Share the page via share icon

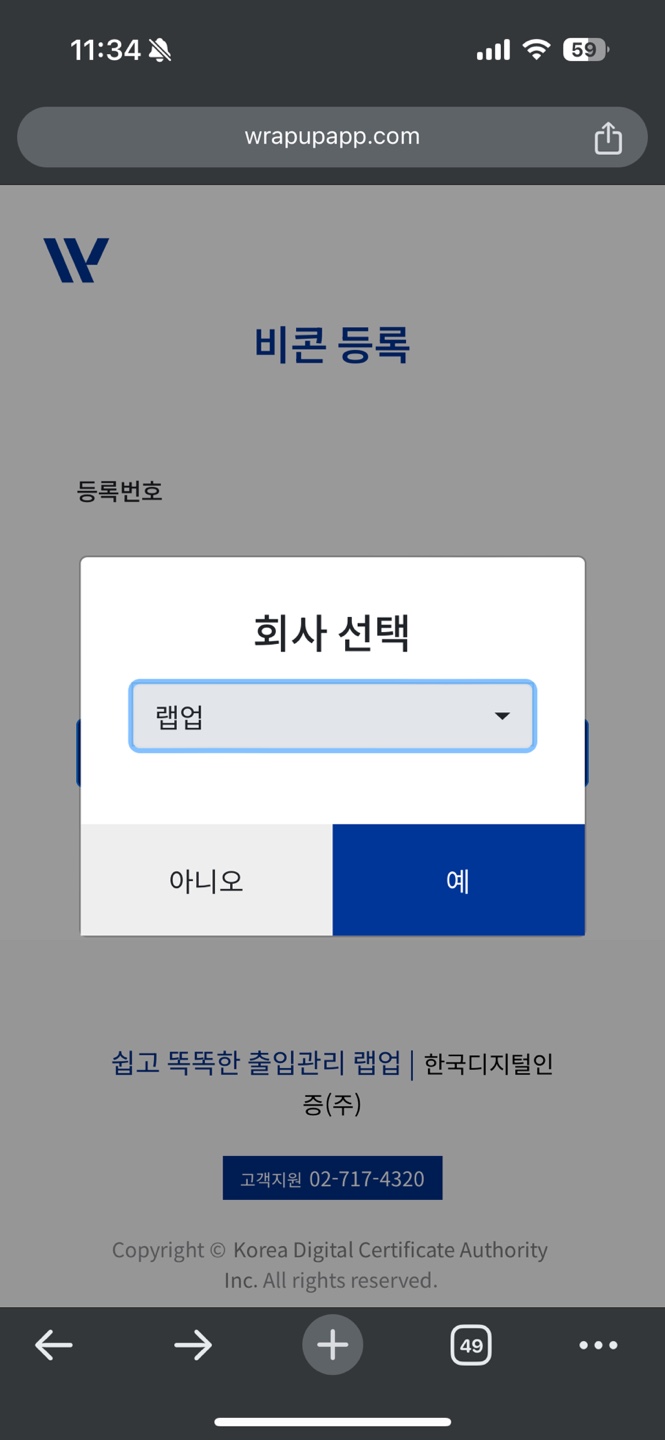pyautogui.click(x=608, y=138)
